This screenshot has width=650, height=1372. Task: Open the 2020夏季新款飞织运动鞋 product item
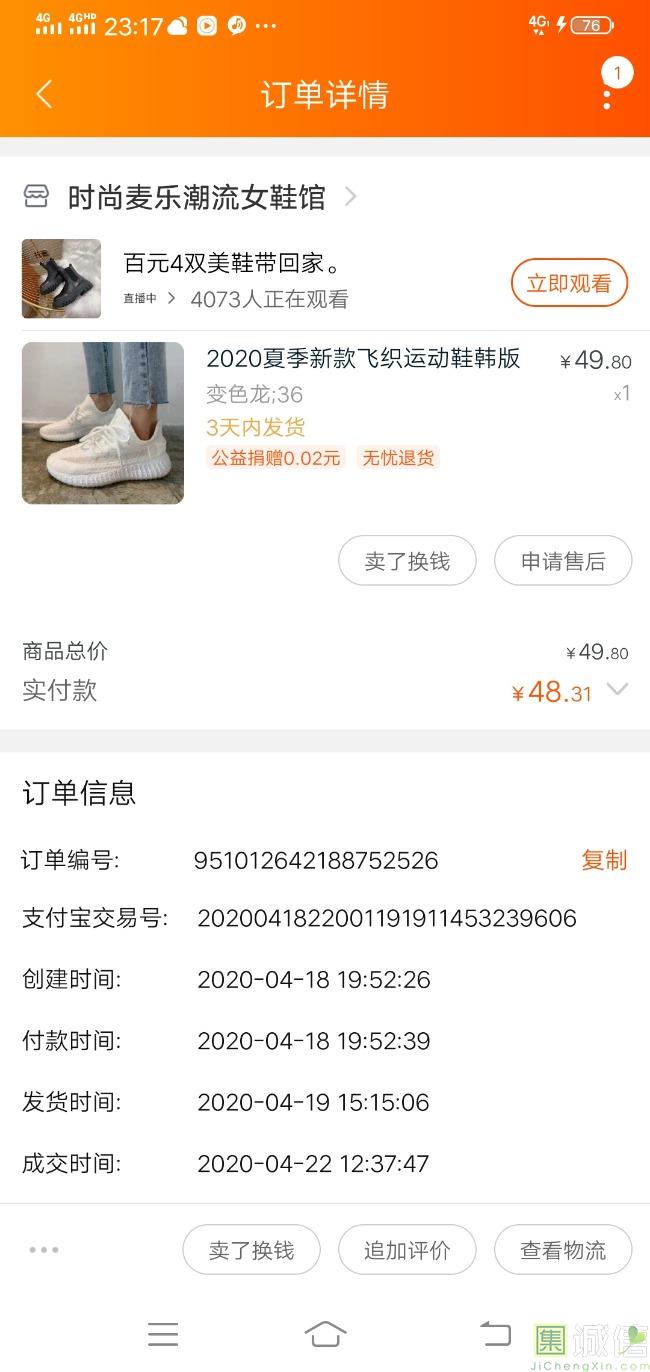coord(362,359)
